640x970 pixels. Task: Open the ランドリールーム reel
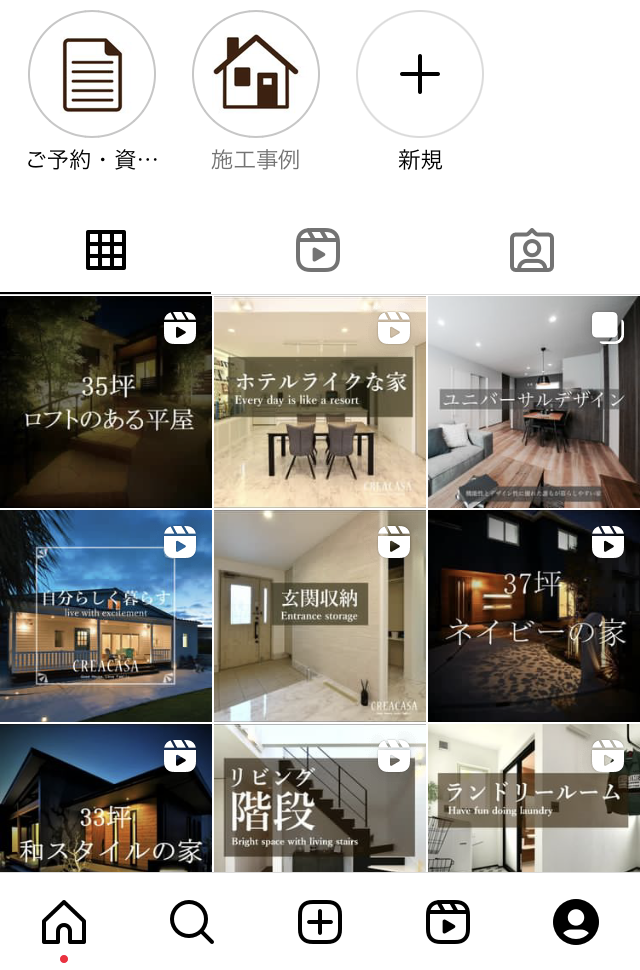[534, 798]
